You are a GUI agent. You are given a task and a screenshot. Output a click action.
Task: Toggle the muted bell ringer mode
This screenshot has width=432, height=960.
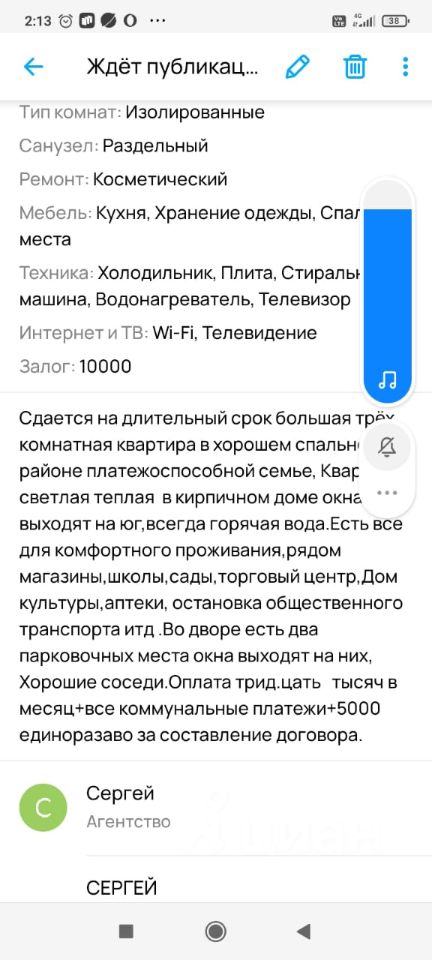[x=387, y=447]
